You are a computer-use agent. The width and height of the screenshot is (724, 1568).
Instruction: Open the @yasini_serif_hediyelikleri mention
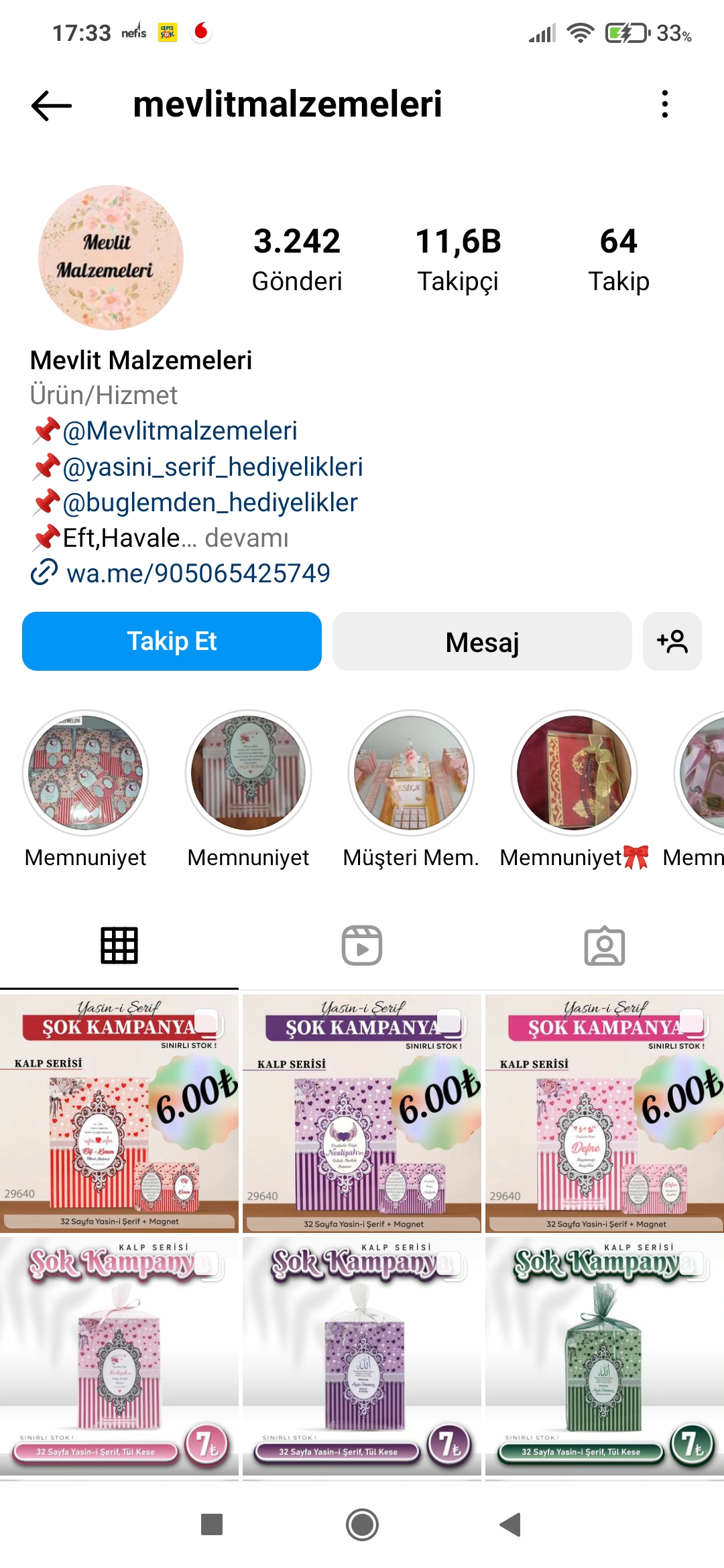tap(213, 466)
